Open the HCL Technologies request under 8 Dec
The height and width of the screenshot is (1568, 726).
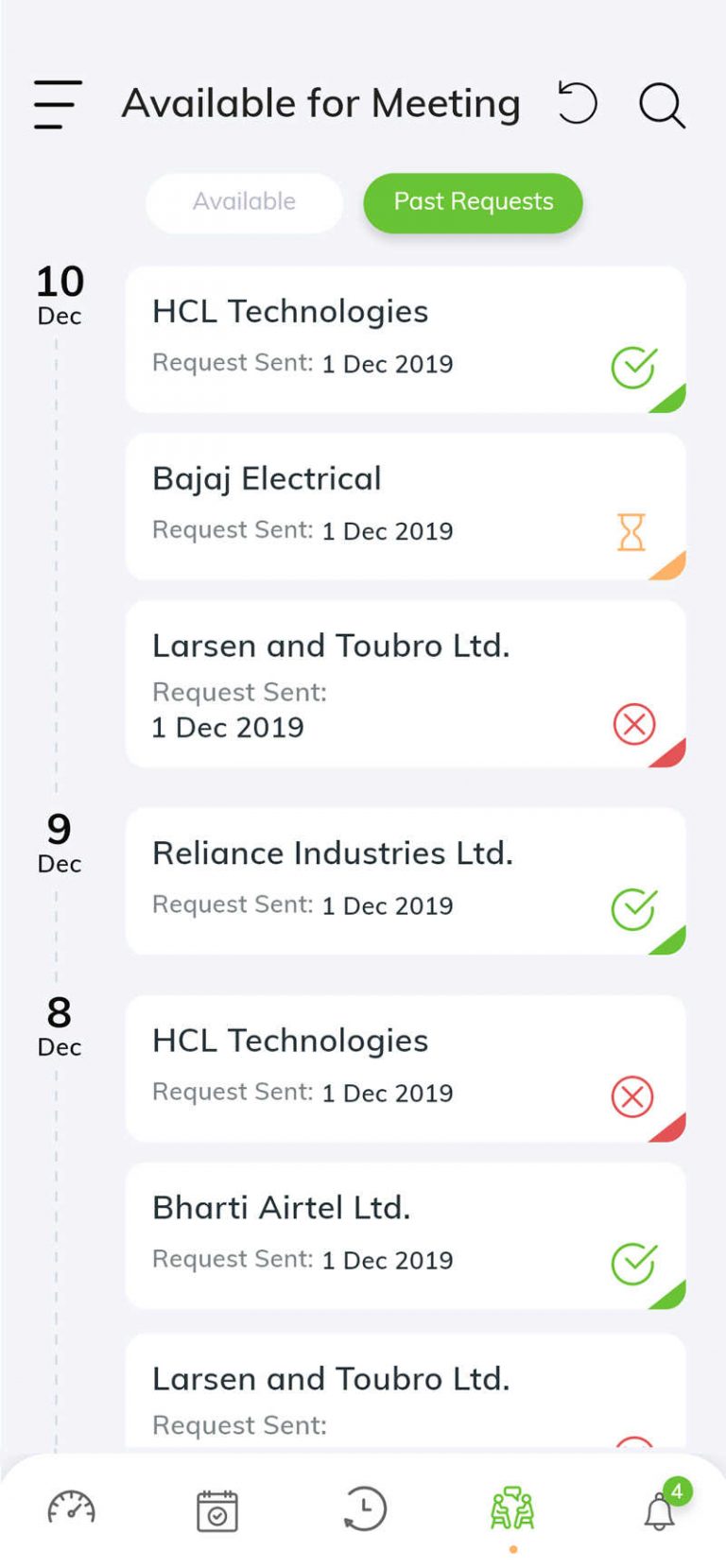(x=406, y=1068)
